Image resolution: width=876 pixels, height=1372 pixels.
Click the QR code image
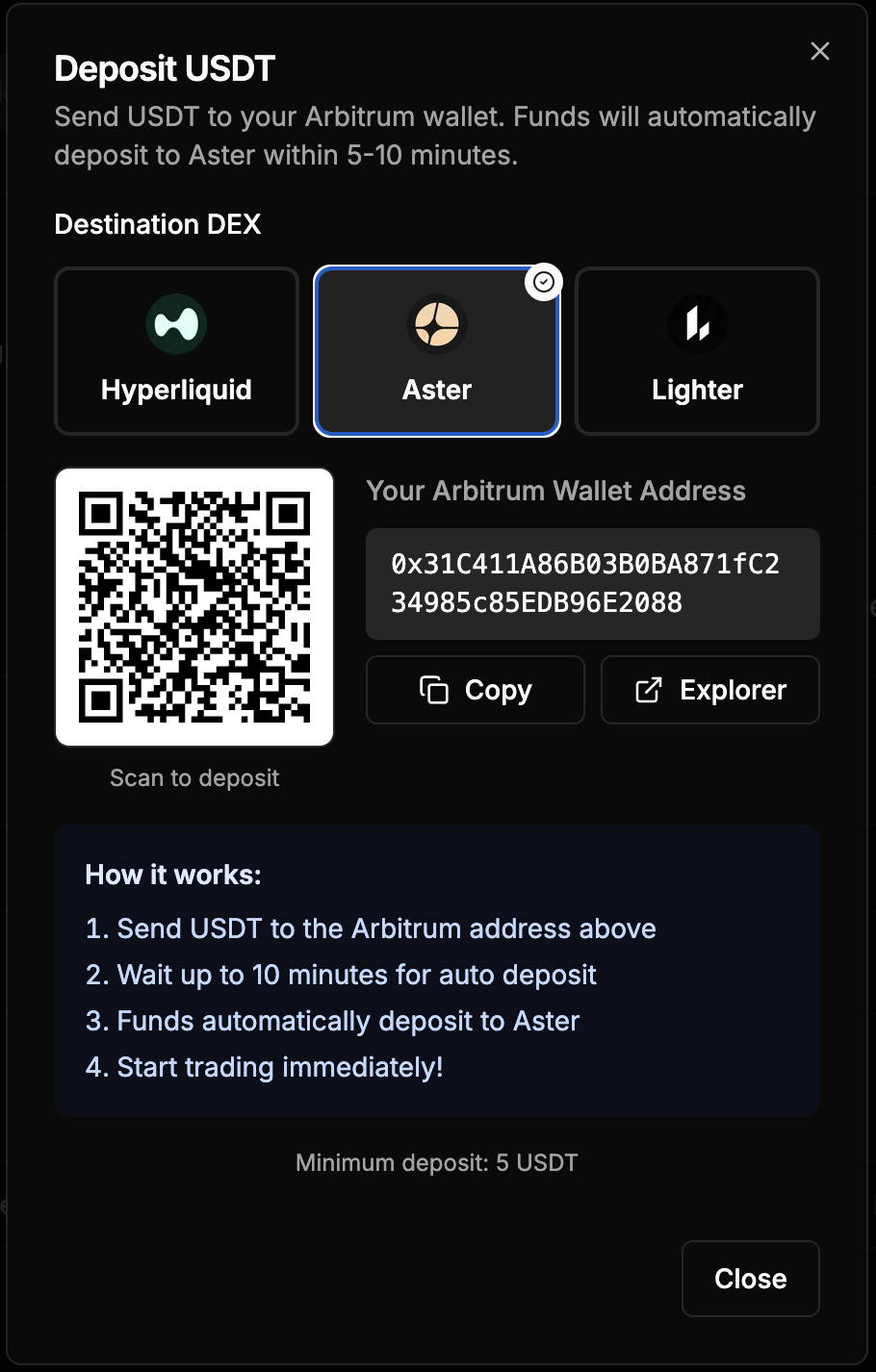click(x=193, y=606)
